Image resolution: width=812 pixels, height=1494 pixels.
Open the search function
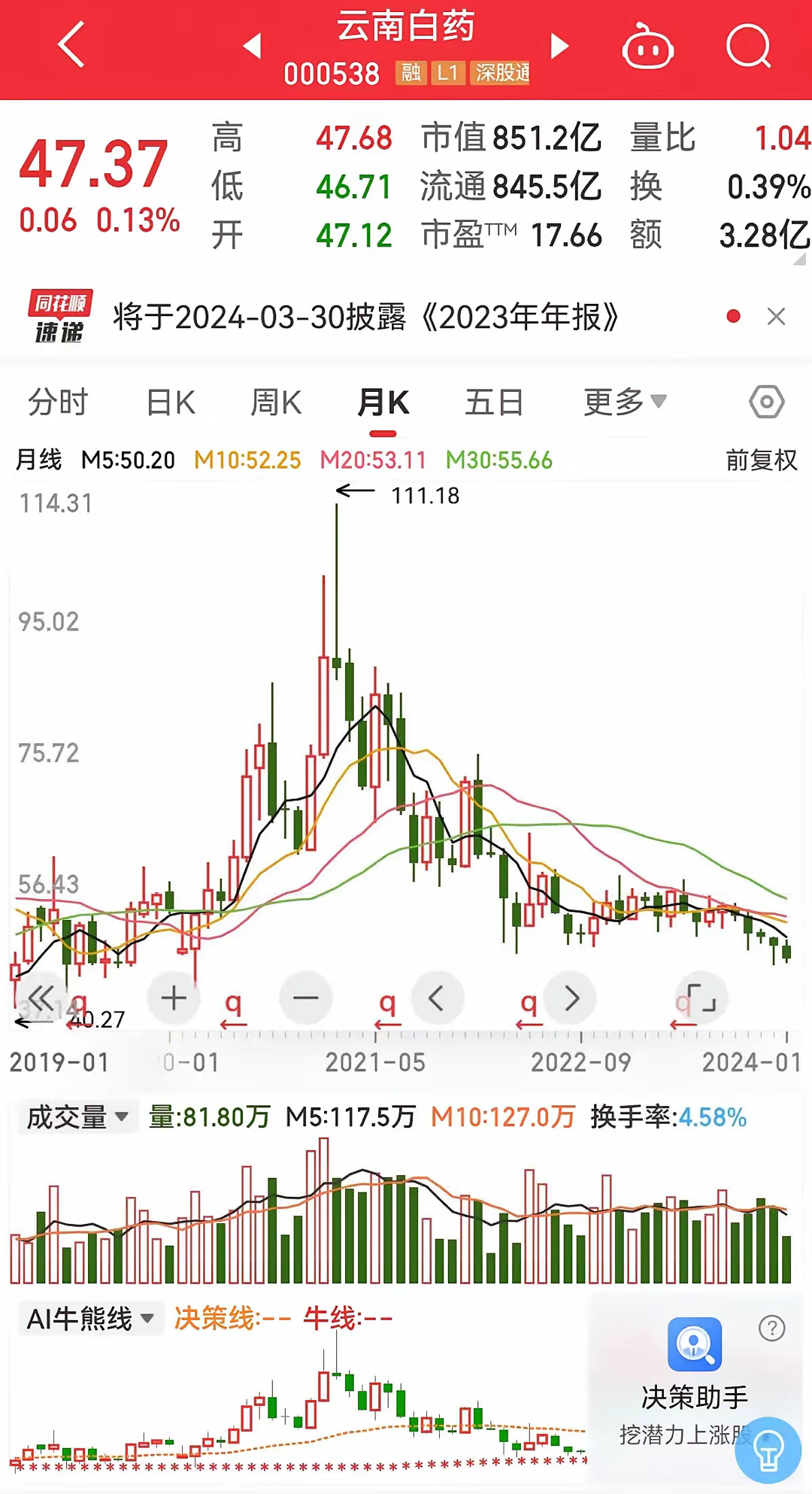749,45
